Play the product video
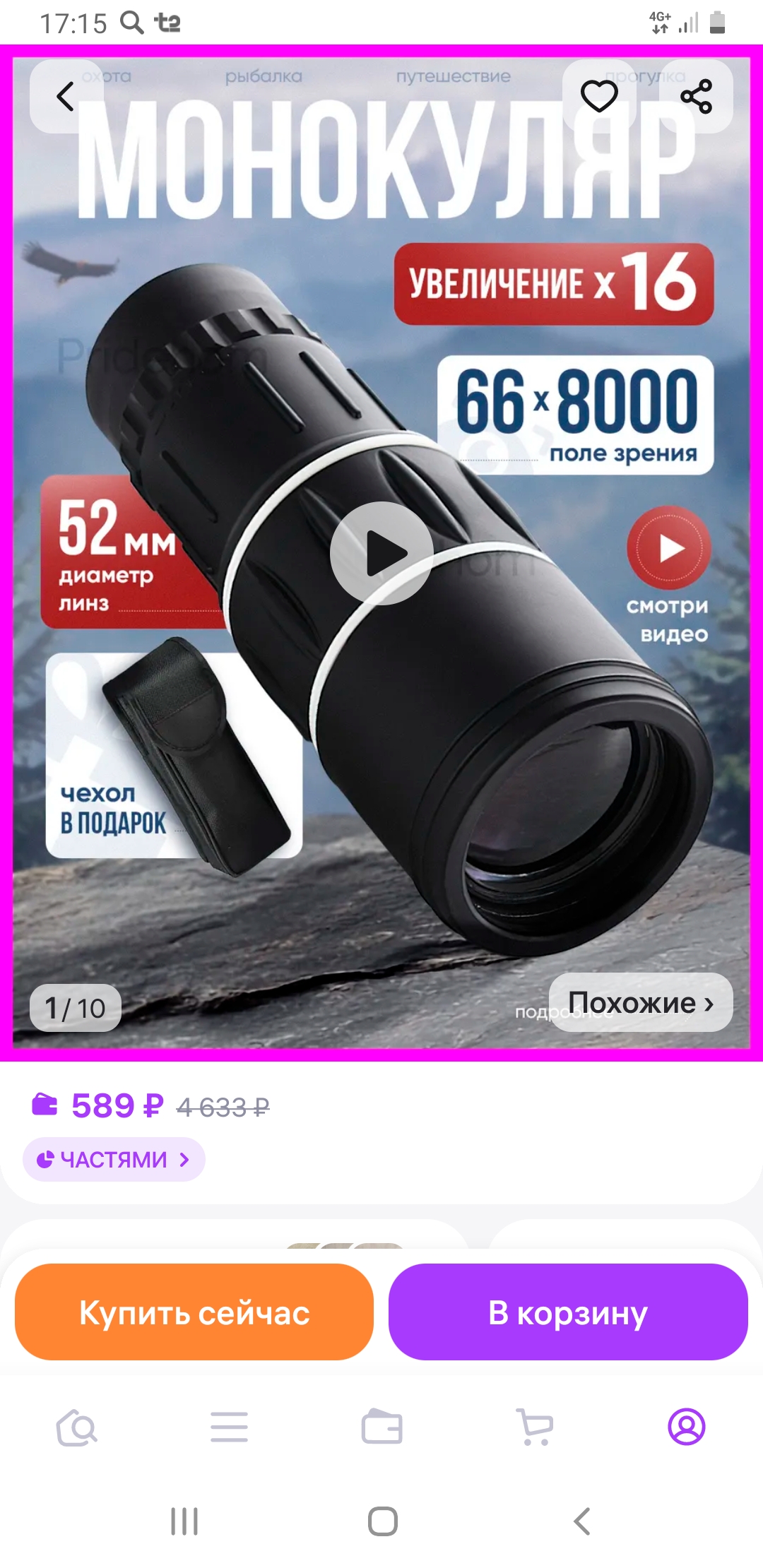Image resolution: width=763 pixels, height=1568 pixels. (381, 553)
